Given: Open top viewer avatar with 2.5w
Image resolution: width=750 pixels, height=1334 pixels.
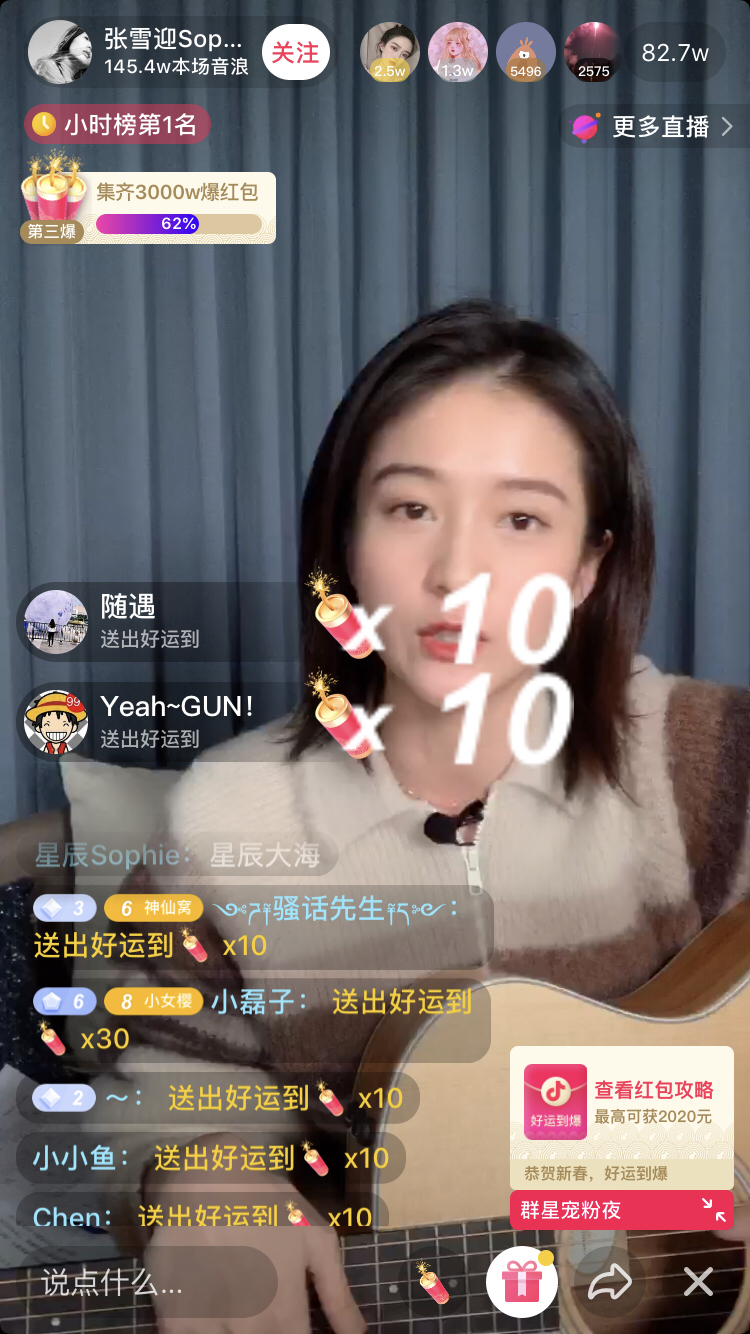Looking at the screenshot, I should click(x=390, y=52).
